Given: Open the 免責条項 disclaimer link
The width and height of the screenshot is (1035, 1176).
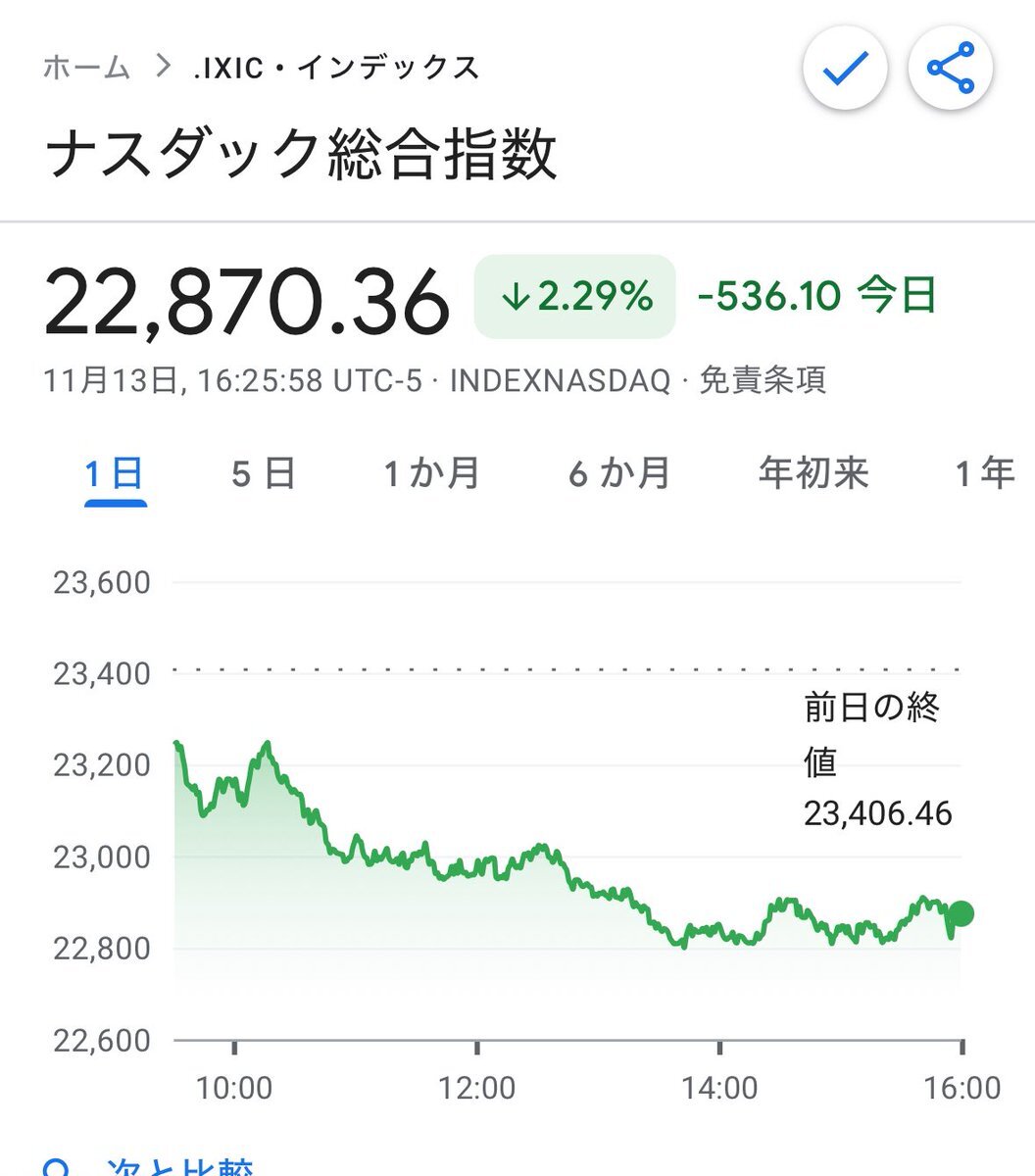Looking at the screenshot, I should tap(762, 380).
